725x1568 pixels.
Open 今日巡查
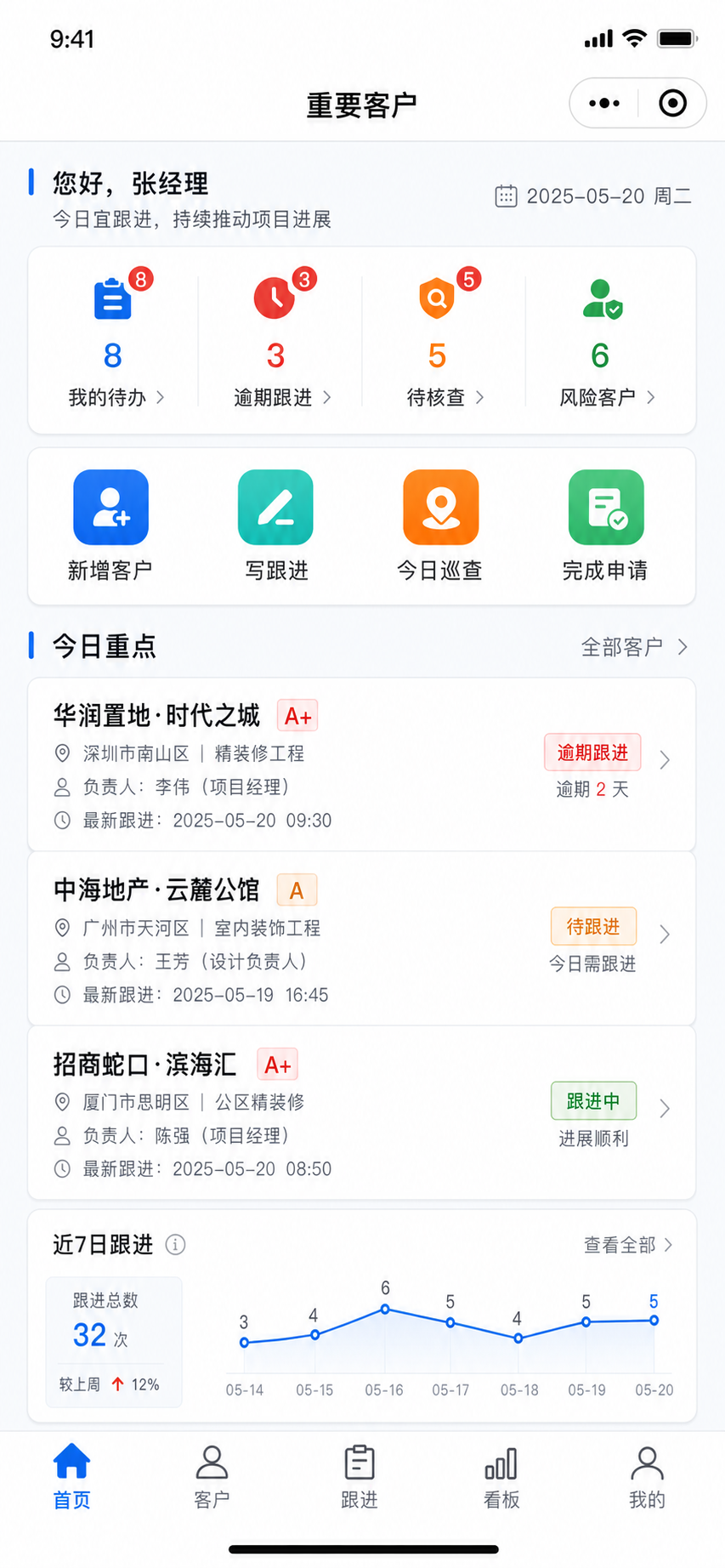[x=440, y=525]
